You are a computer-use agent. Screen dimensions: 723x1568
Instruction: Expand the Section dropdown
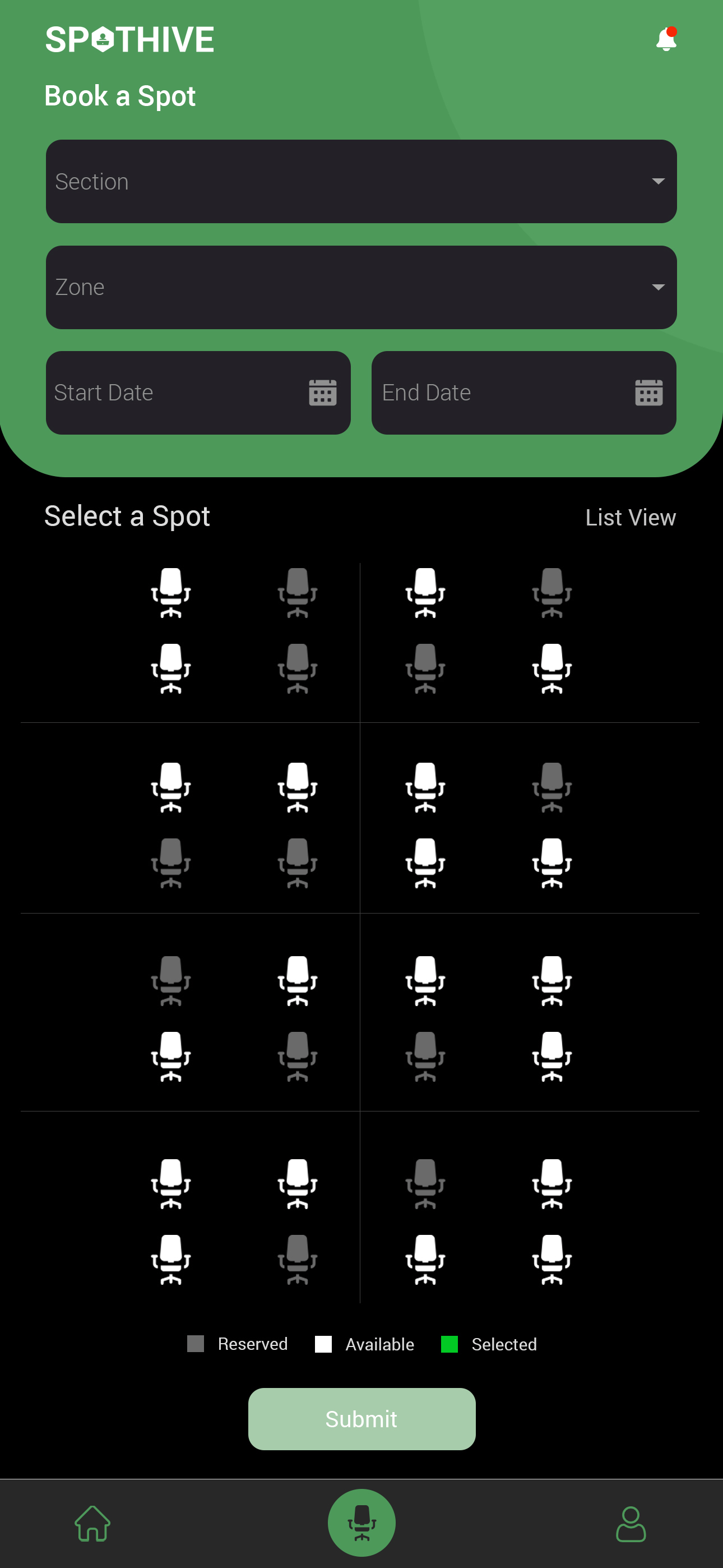point(361,181)
